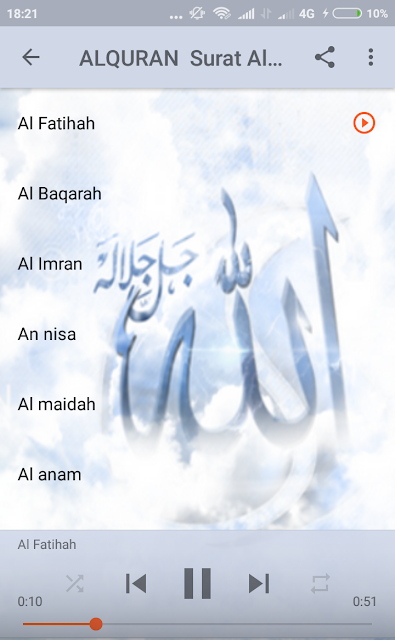395x640 pixels.
Task: Open Al Imran in the list
Action: 198,264
